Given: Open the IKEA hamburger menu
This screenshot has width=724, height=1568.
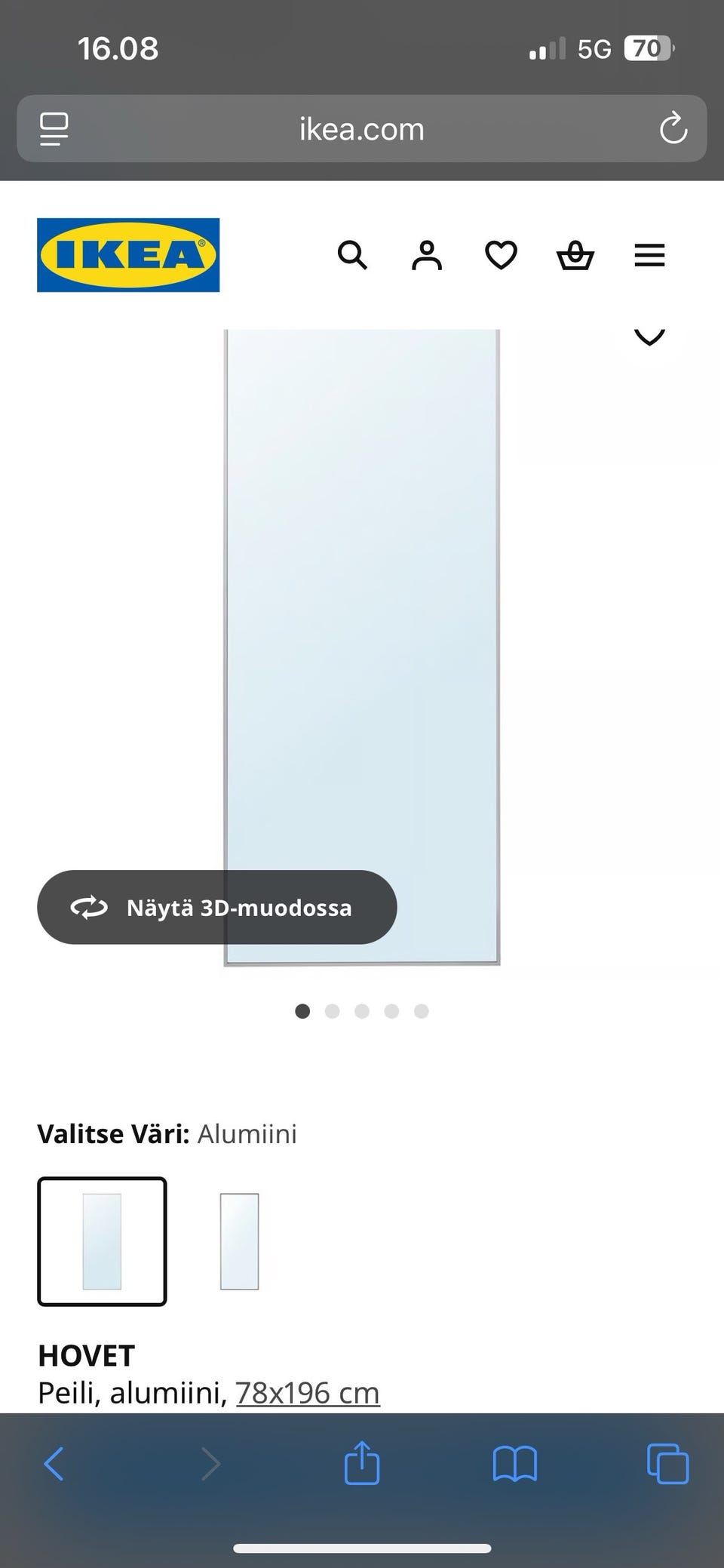Looking at the screenshot, I should pyautogui.click(x=649, y=255).
